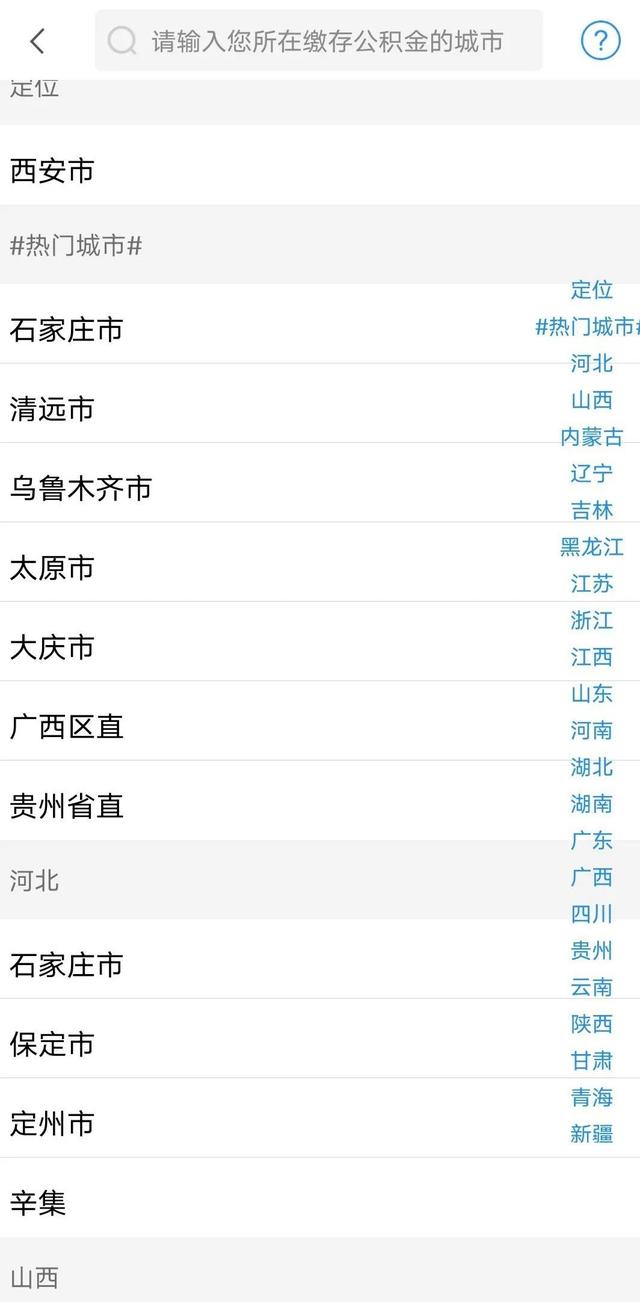Jump to 甘肃 in the side index
640x1302 pixels.
click(591, 1061)
